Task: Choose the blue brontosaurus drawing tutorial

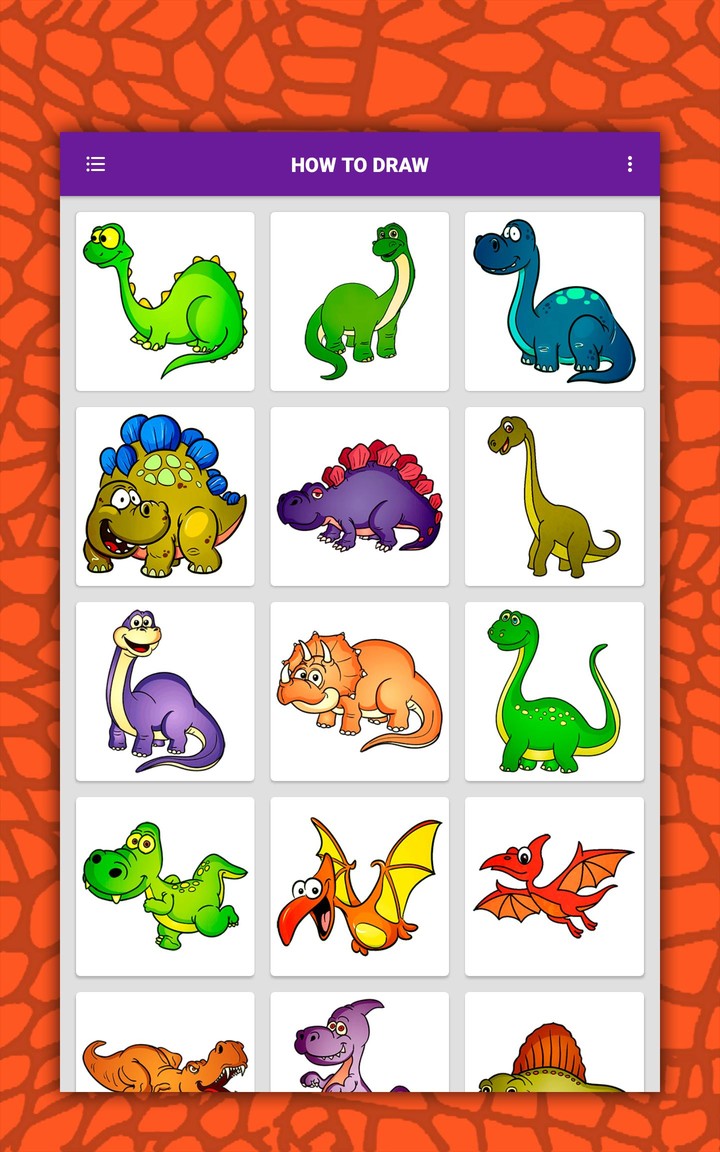Action: (555, 299)
